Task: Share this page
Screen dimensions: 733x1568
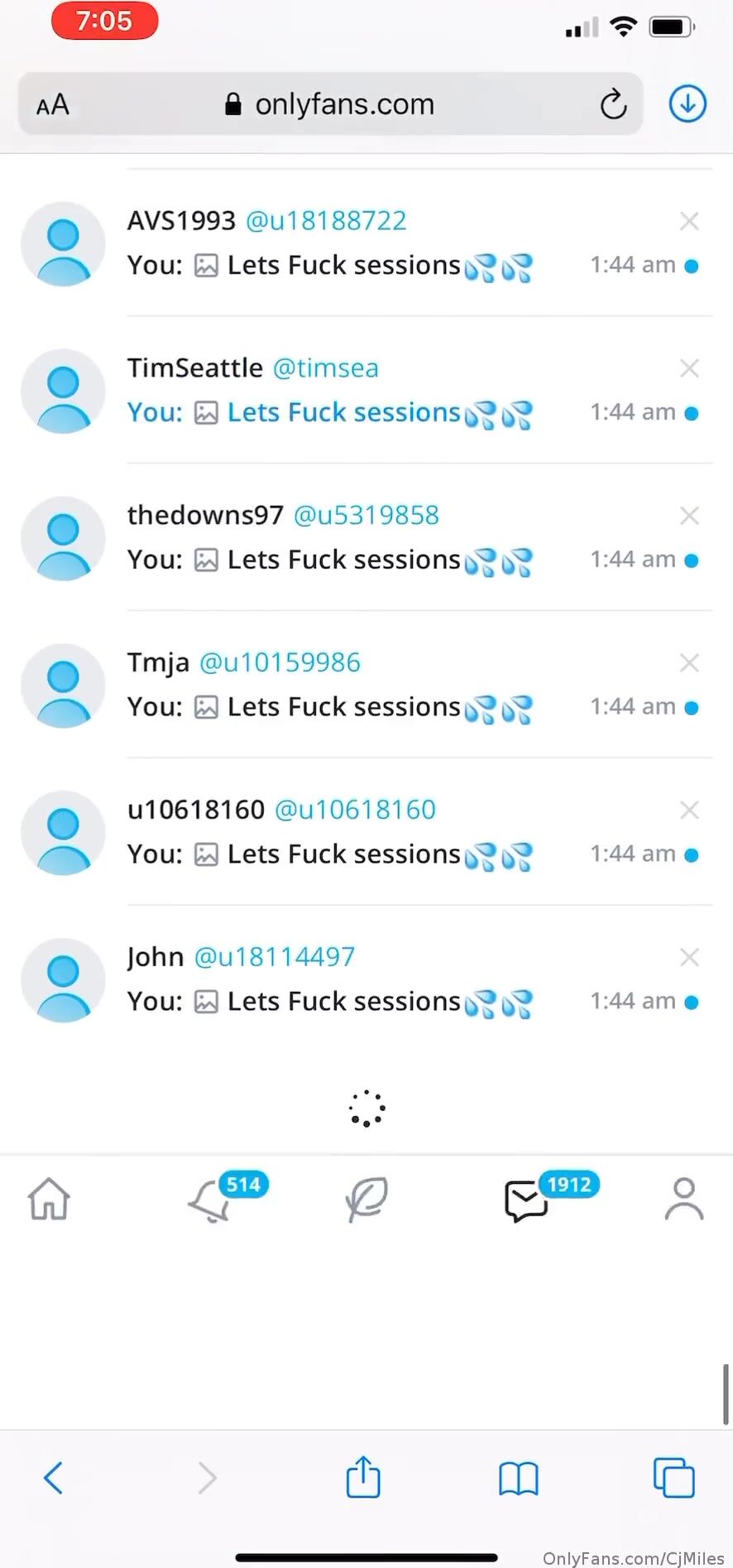Action: coord(363,1478)
